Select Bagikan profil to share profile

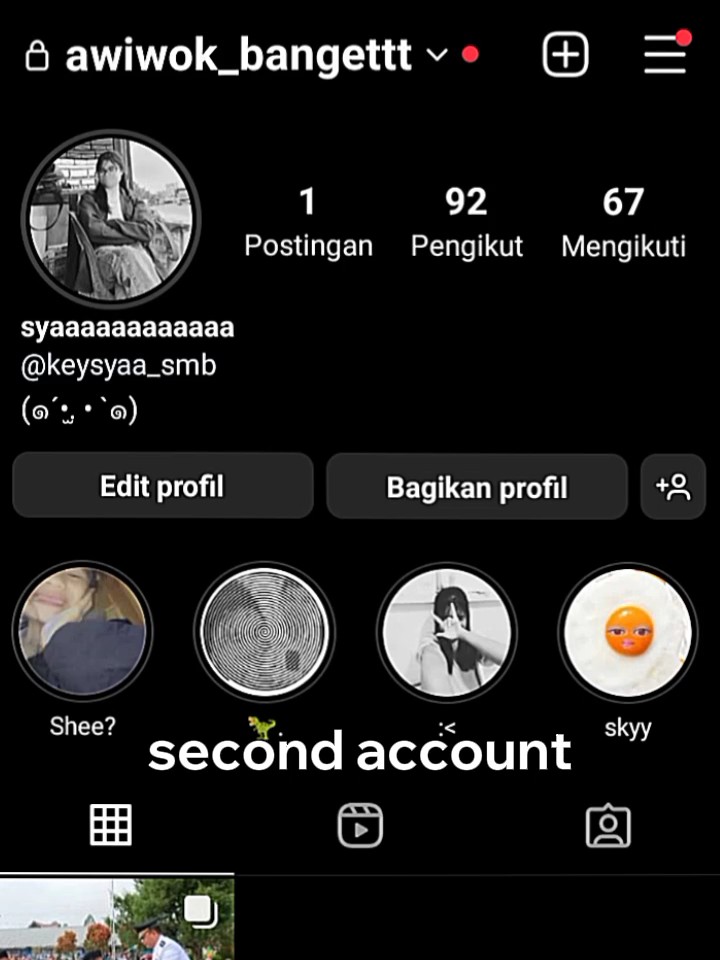pyautogui.click(x=477, y=487)
